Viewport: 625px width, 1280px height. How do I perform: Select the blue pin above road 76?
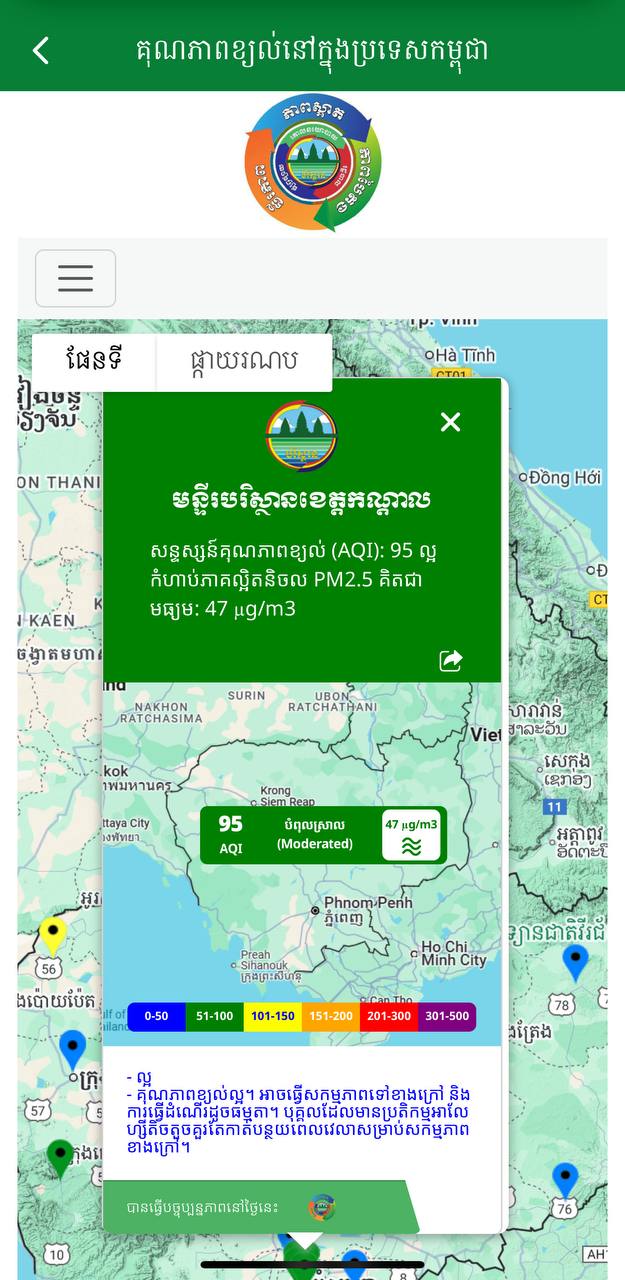[x=565, y=1180]
